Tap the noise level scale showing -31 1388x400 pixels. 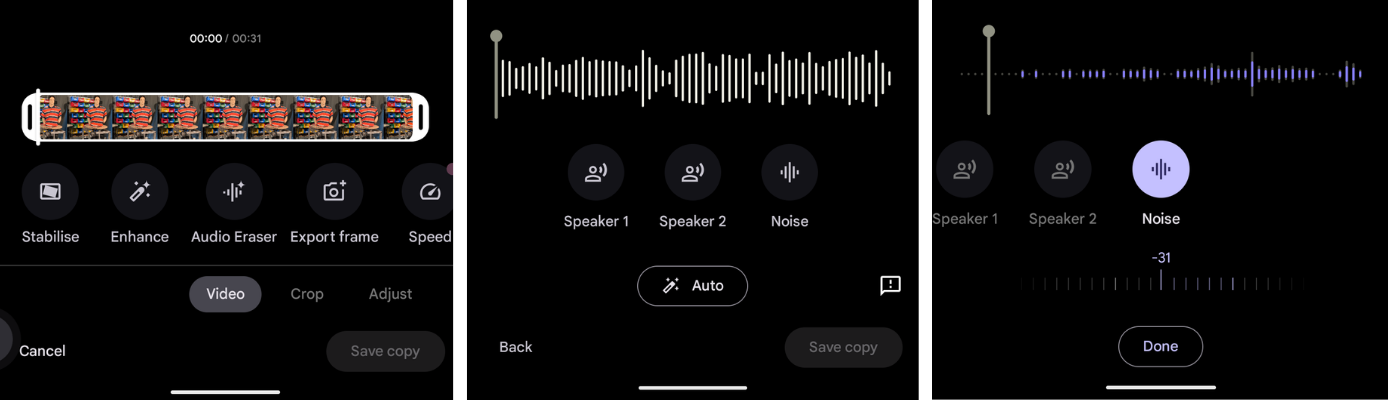click(1161, 283)
